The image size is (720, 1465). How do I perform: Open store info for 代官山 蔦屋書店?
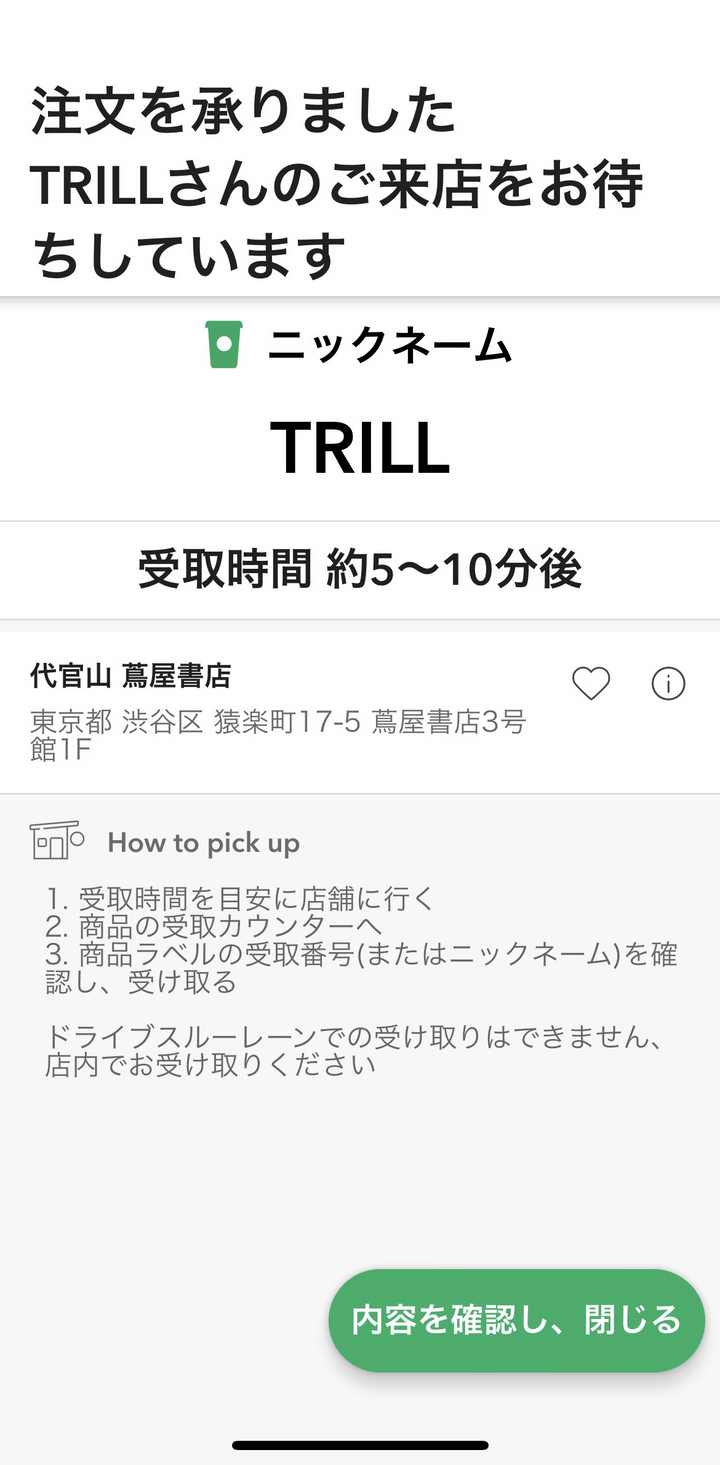pyautogui.click(x=668, y=684)
